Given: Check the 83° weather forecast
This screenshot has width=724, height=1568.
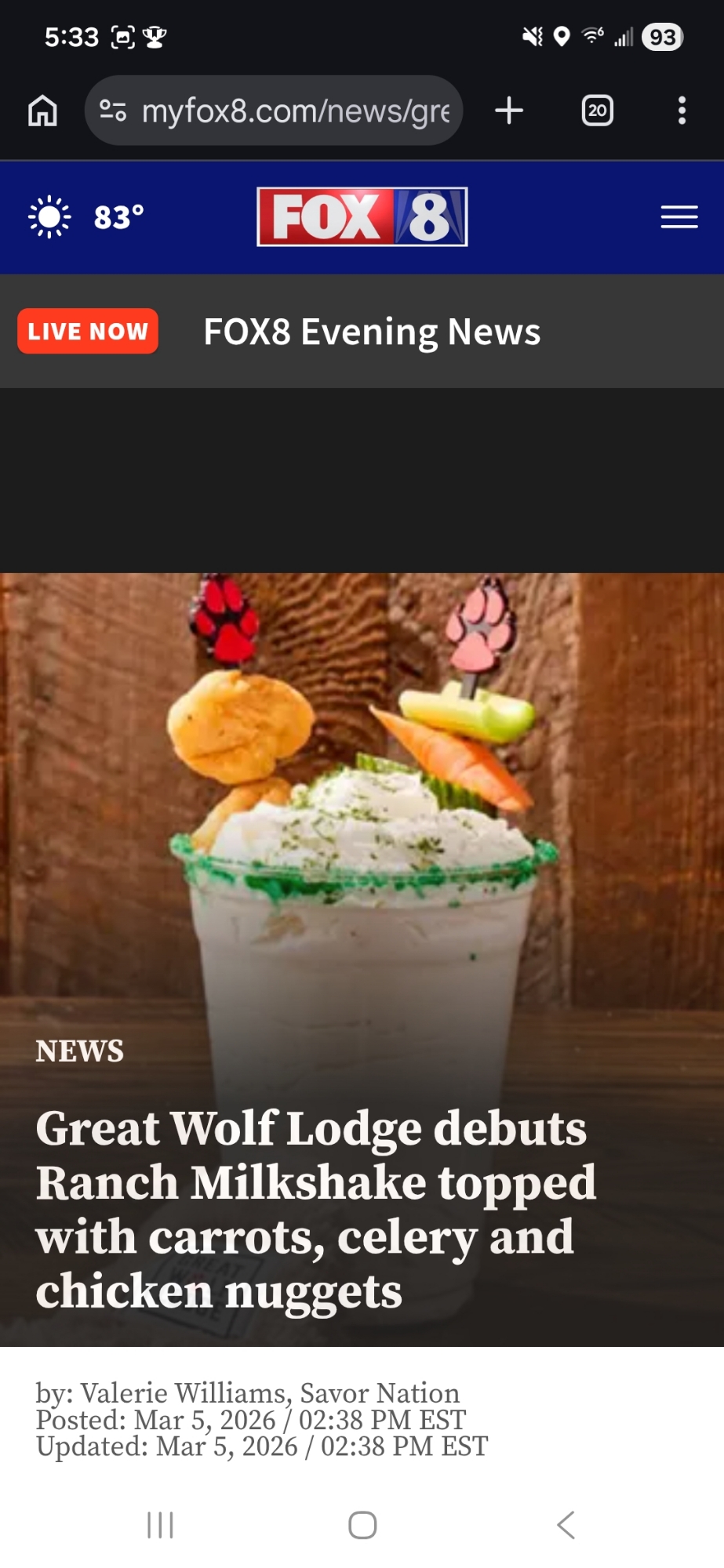Looking at the screenshot, I should tap(86, 217).
